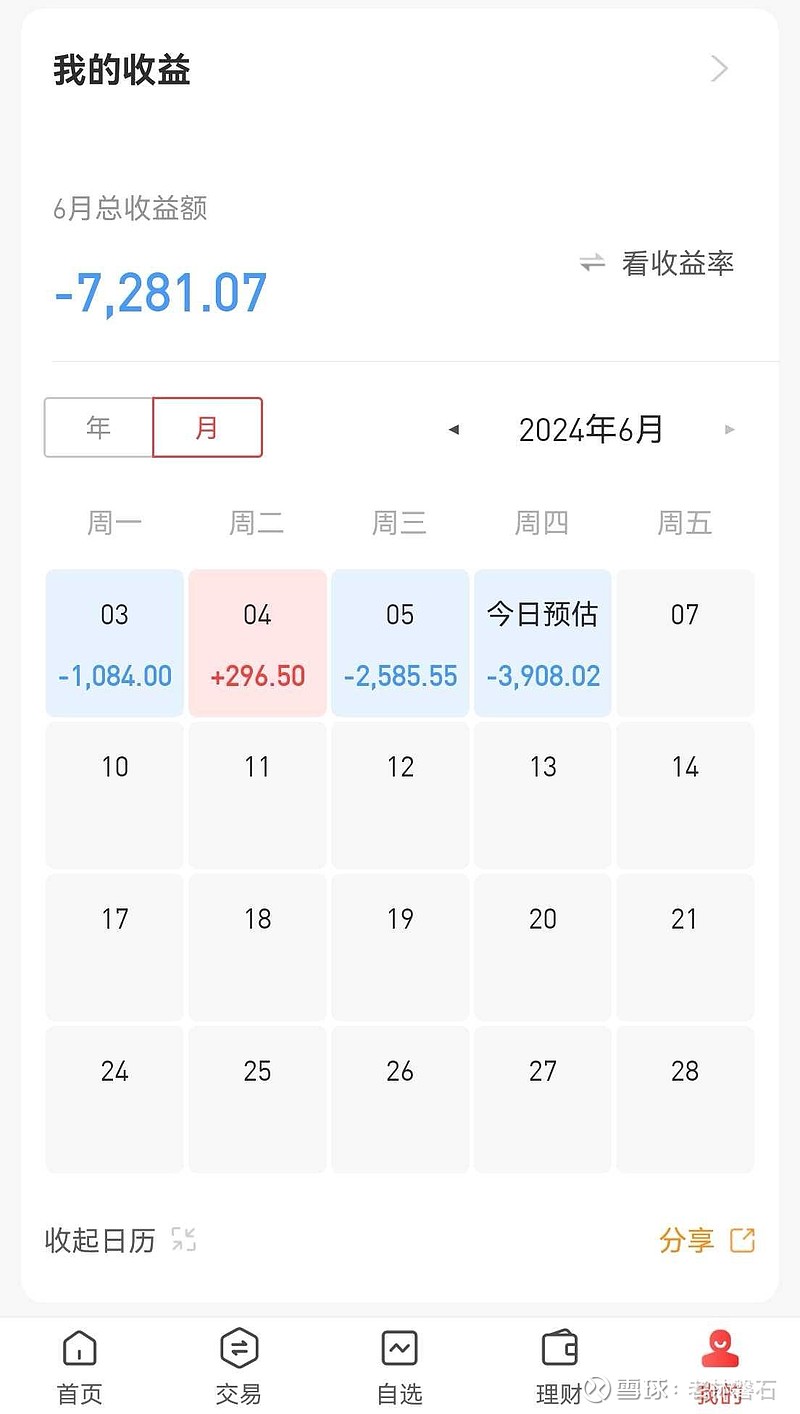Open 我的收益 details via the chevron
The image size is (800, 1414).
click(719, 69)
